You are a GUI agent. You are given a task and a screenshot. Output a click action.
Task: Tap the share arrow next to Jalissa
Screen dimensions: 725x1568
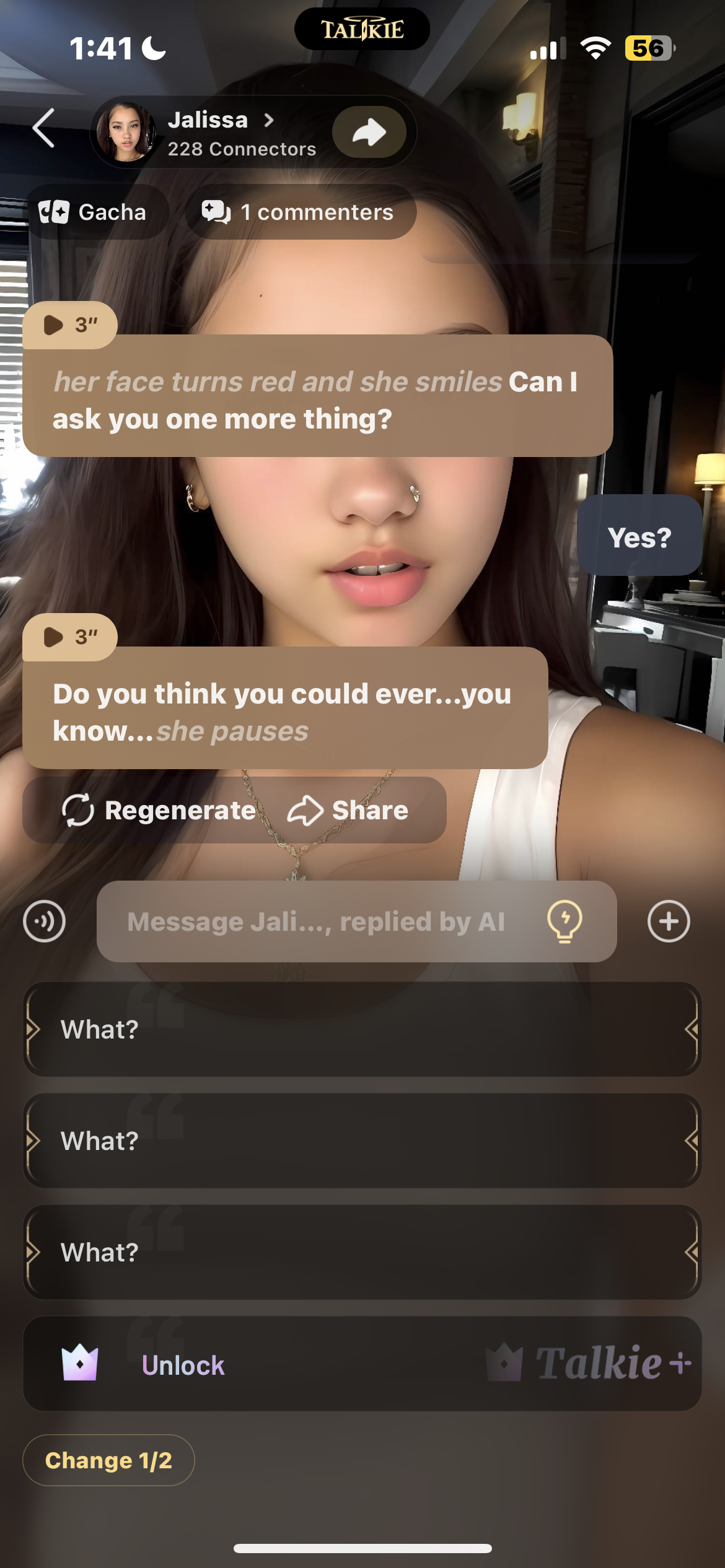[x=369, y=132]
